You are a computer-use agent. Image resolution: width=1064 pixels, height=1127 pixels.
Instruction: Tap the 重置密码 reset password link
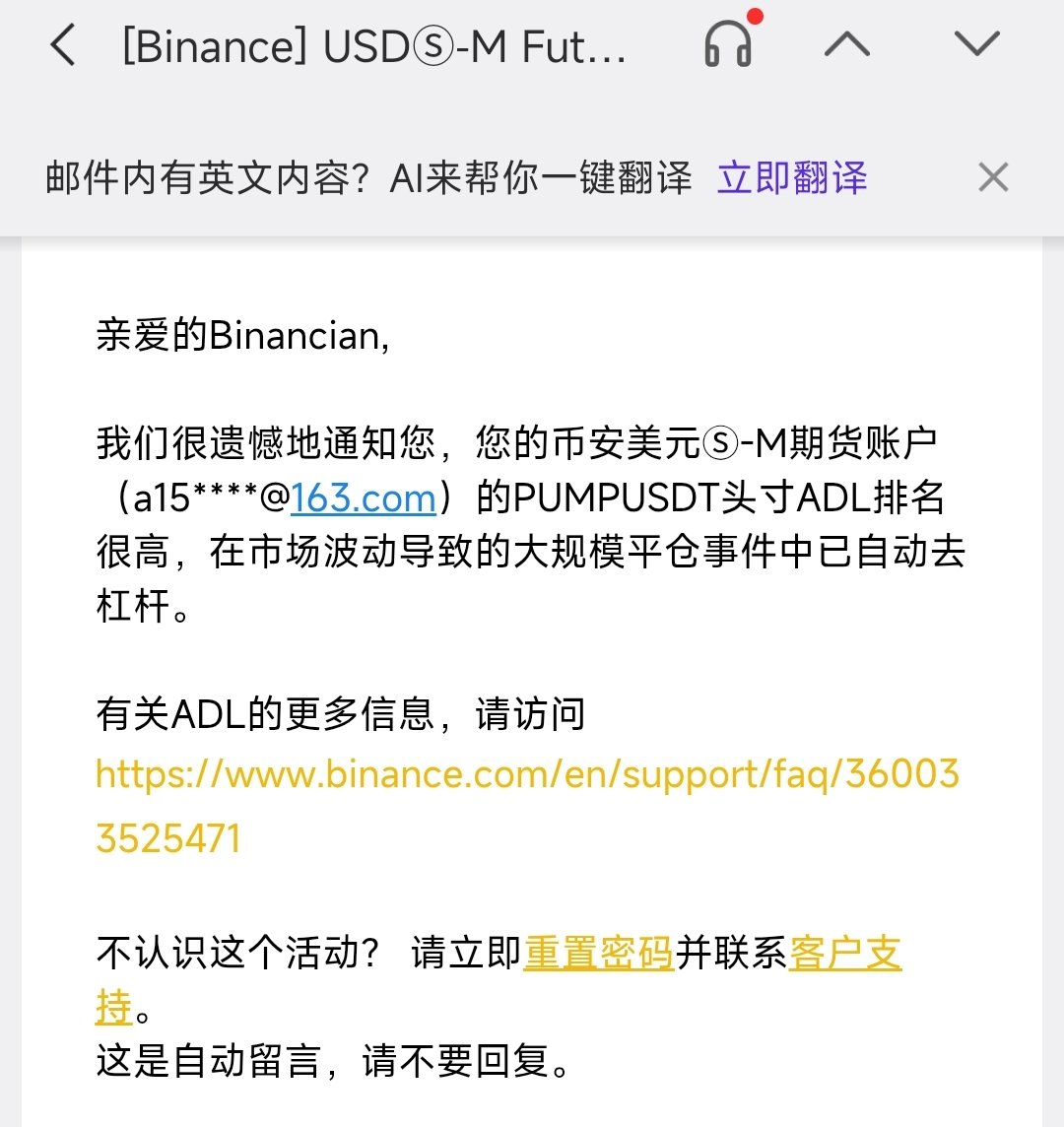point(598,954)
